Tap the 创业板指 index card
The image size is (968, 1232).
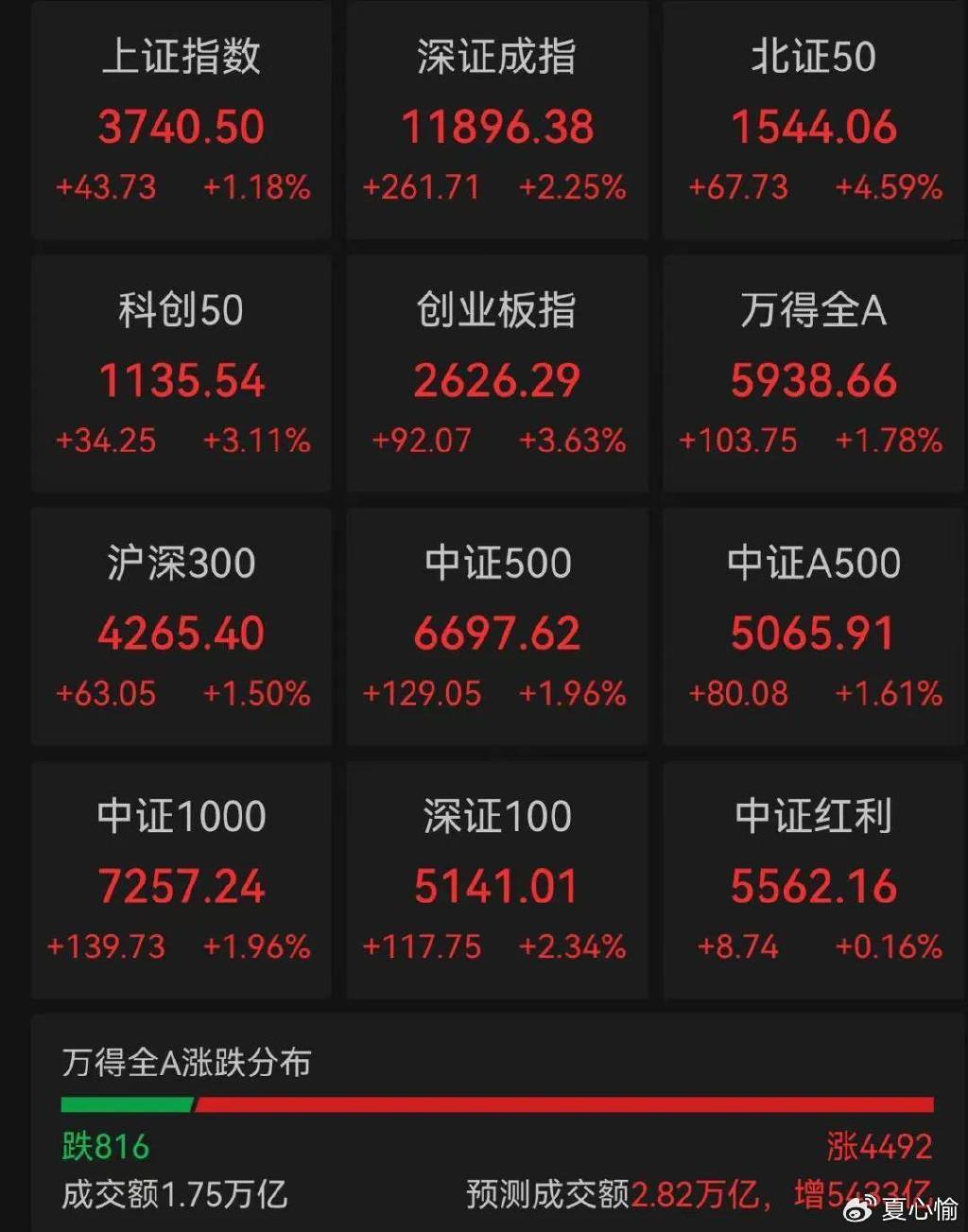pyautogui.click(x=497, y=374)
